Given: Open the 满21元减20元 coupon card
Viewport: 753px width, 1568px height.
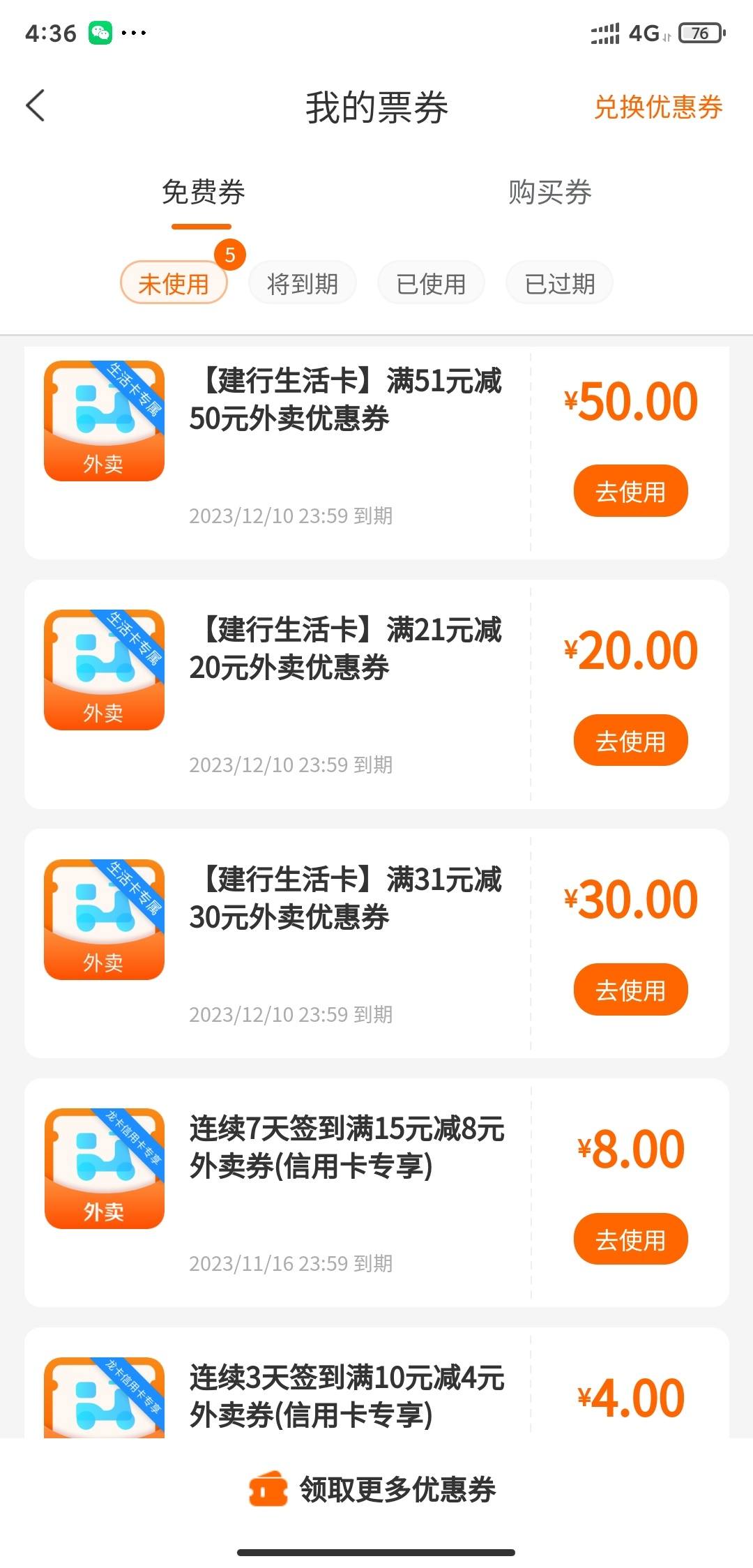Looking at the screenshot, I should (376, 695).
